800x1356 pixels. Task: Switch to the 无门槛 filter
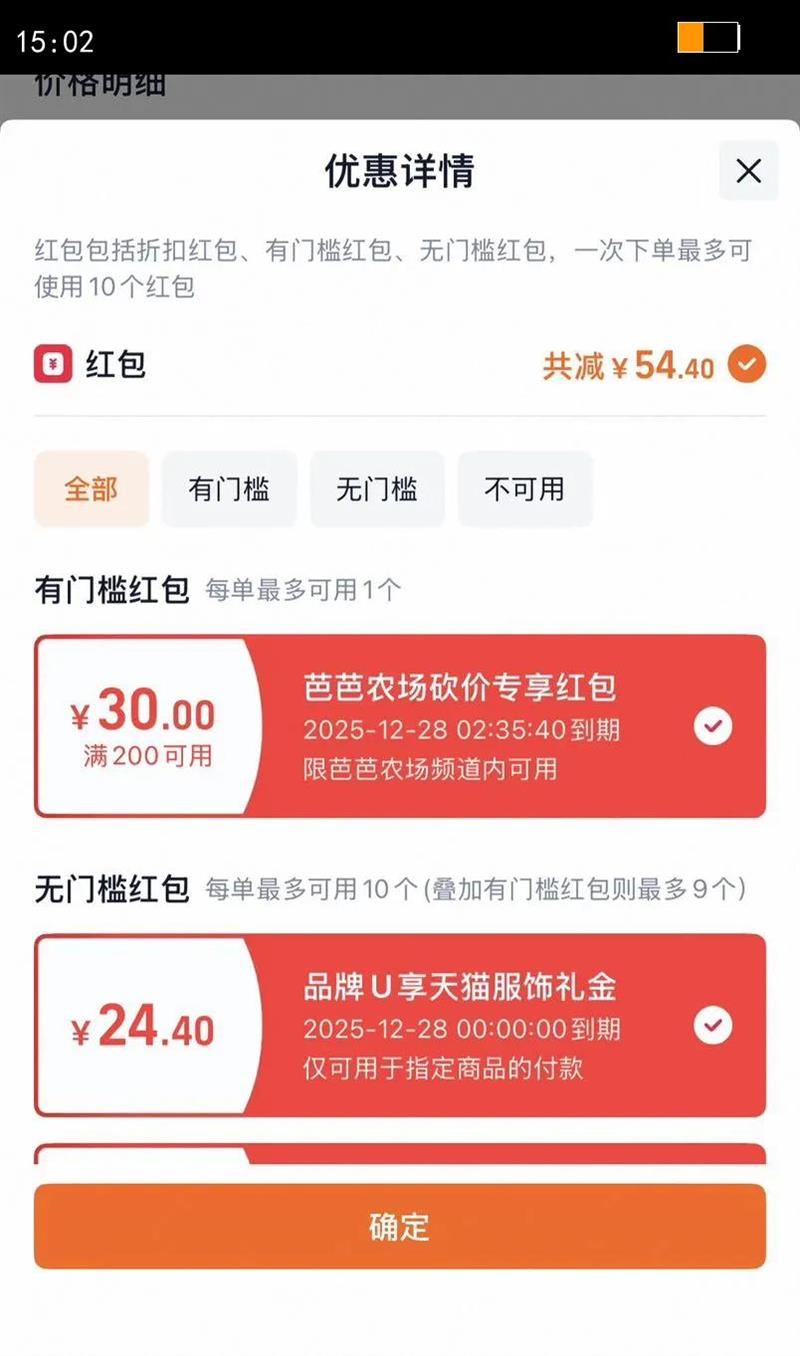coord(377,489)
